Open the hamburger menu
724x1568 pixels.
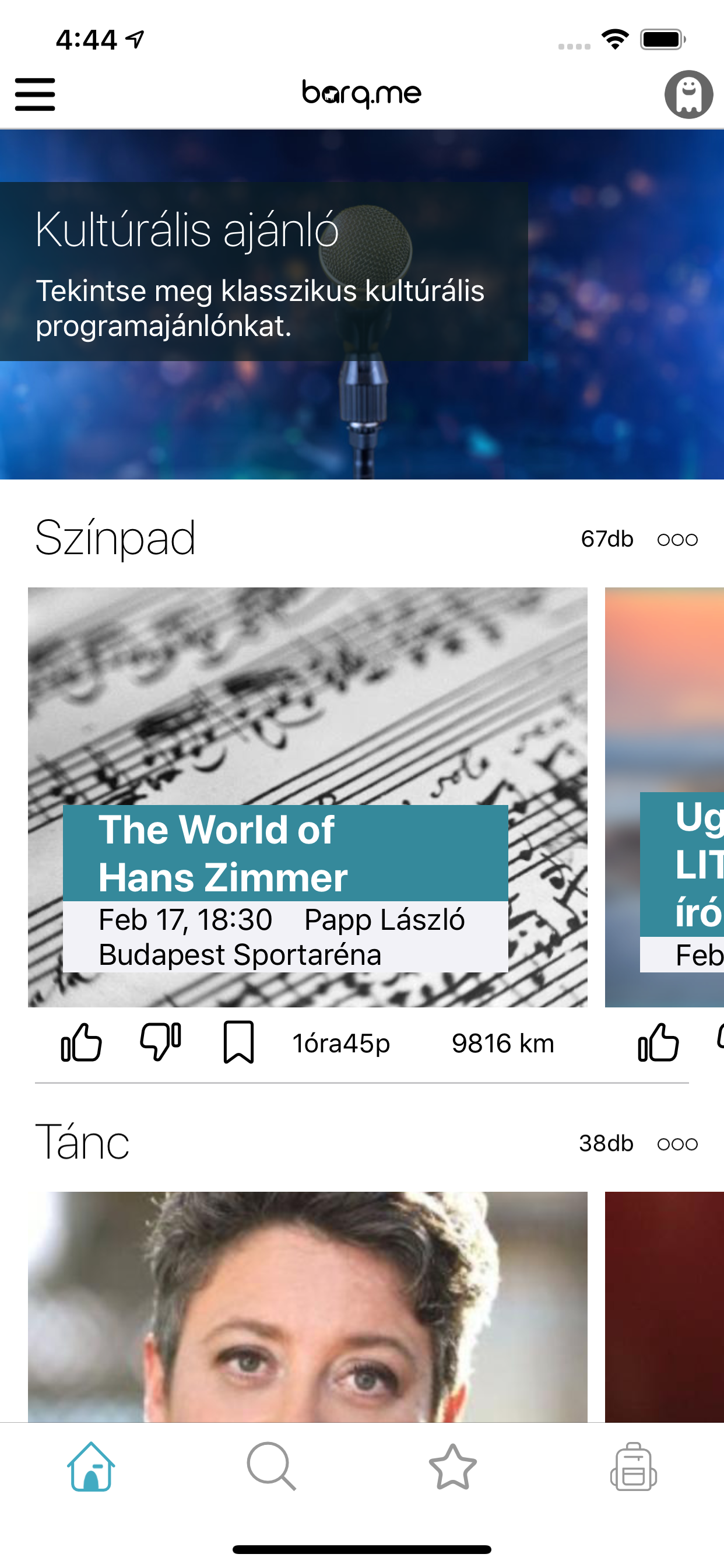36,94
